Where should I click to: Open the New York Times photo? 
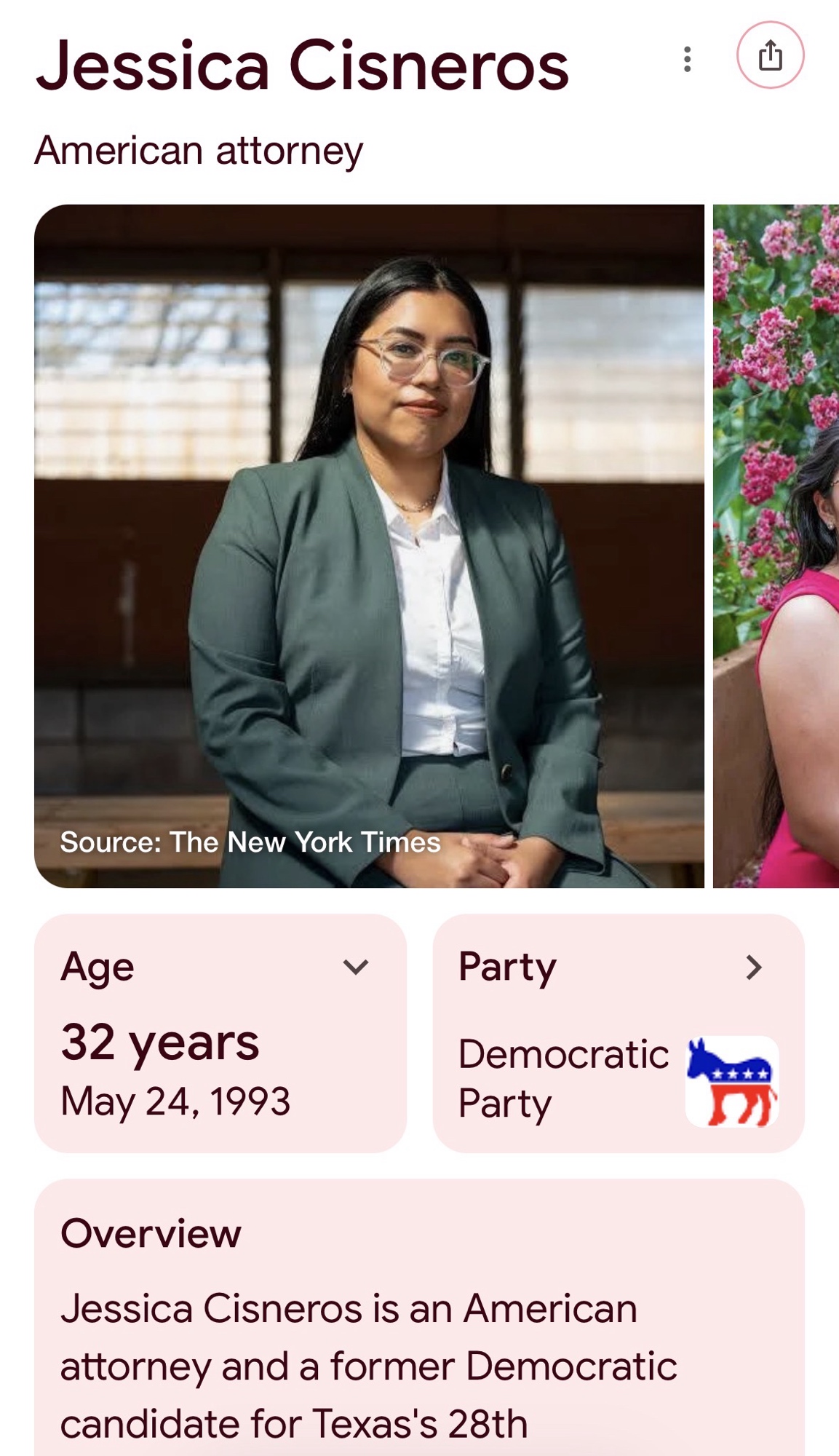click(369, 546)
